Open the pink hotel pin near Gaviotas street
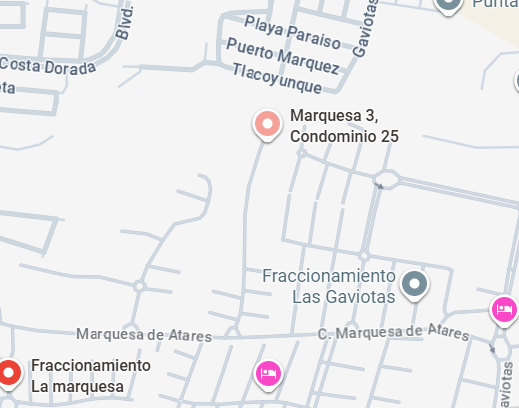This screenshot has width=519, height=408. click(504, 311)
